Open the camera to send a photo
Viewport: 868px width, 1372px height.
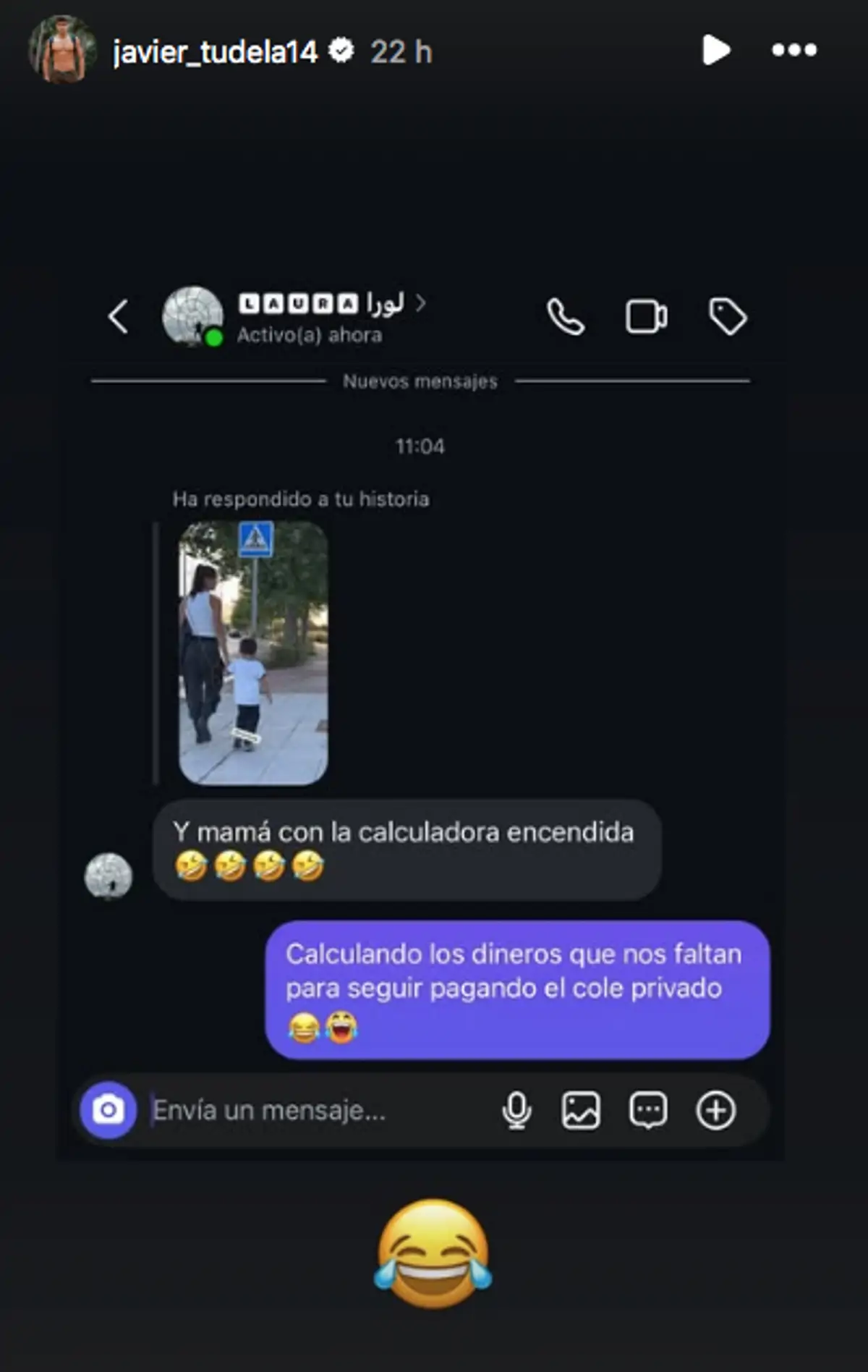(x=110, y=1110)
